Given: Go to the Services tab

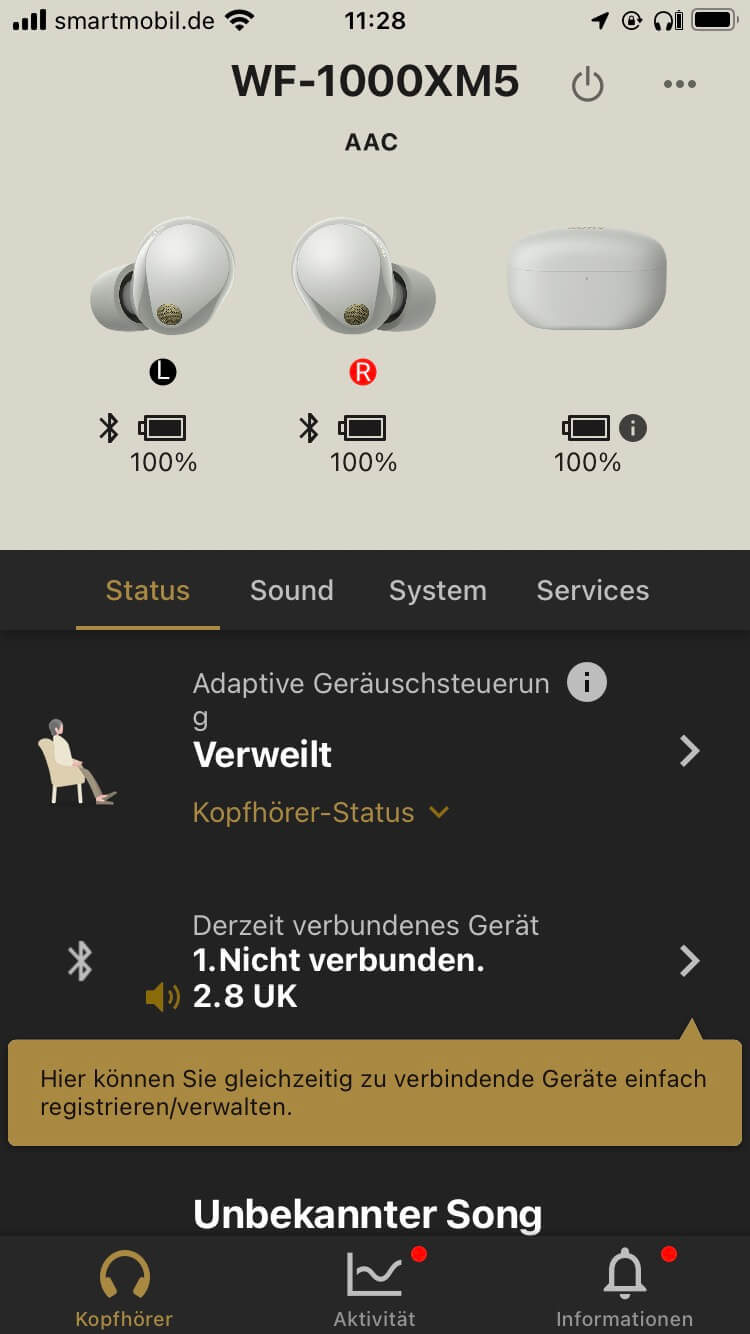Looking at the screenshot, I should tap(592, 591).
